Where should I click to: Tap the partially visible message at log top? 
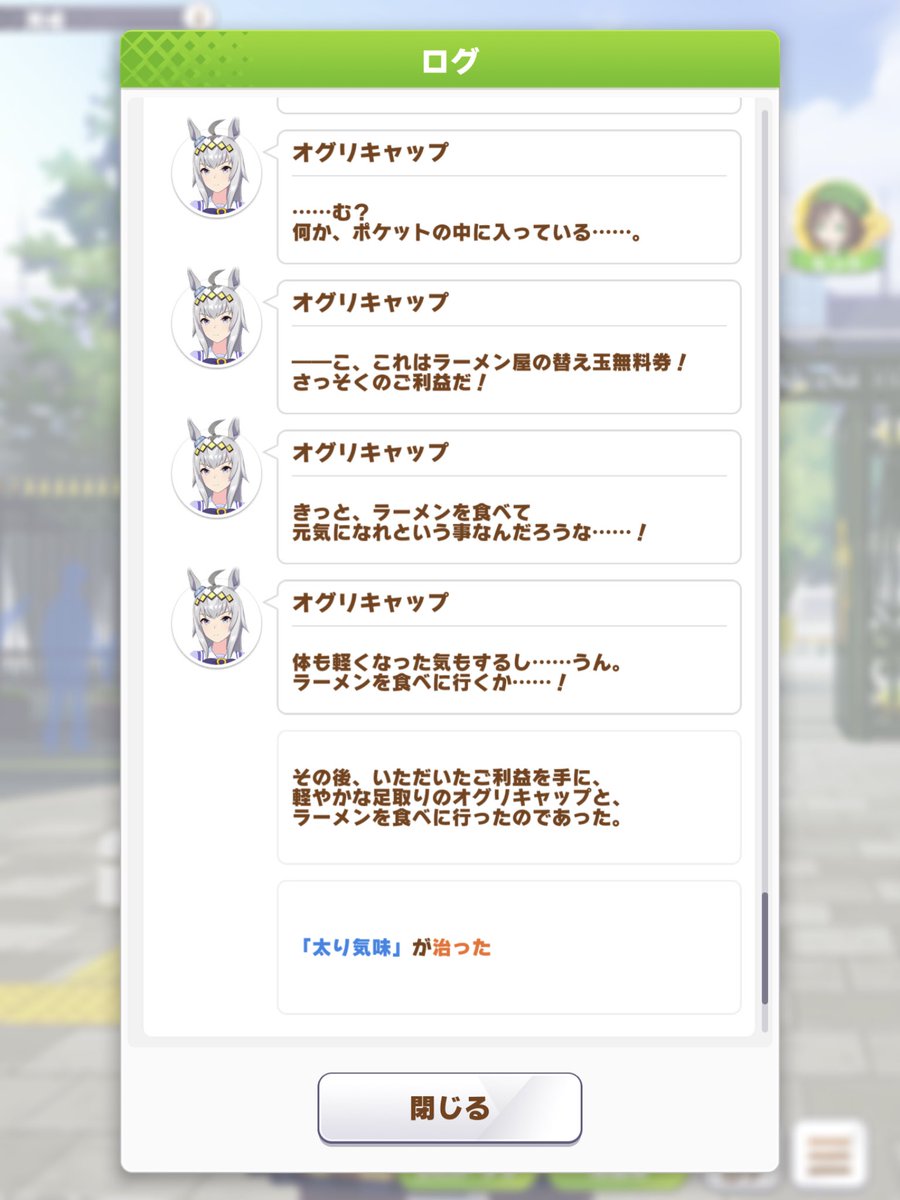coord(508,101)
